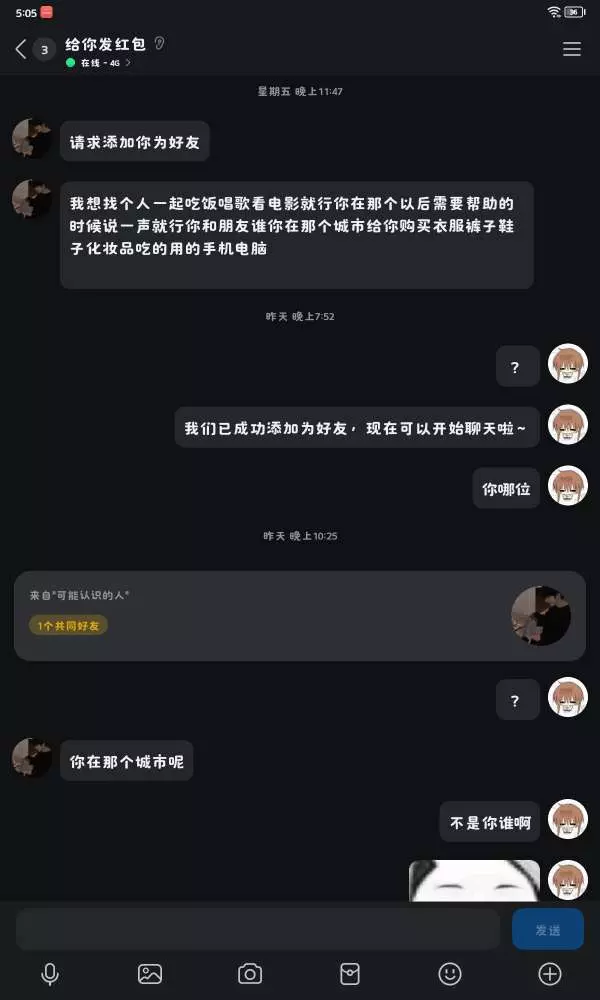Open the 可能认识的人 contact card
The height and width of the screenshot is (1000, 600).
300,615
